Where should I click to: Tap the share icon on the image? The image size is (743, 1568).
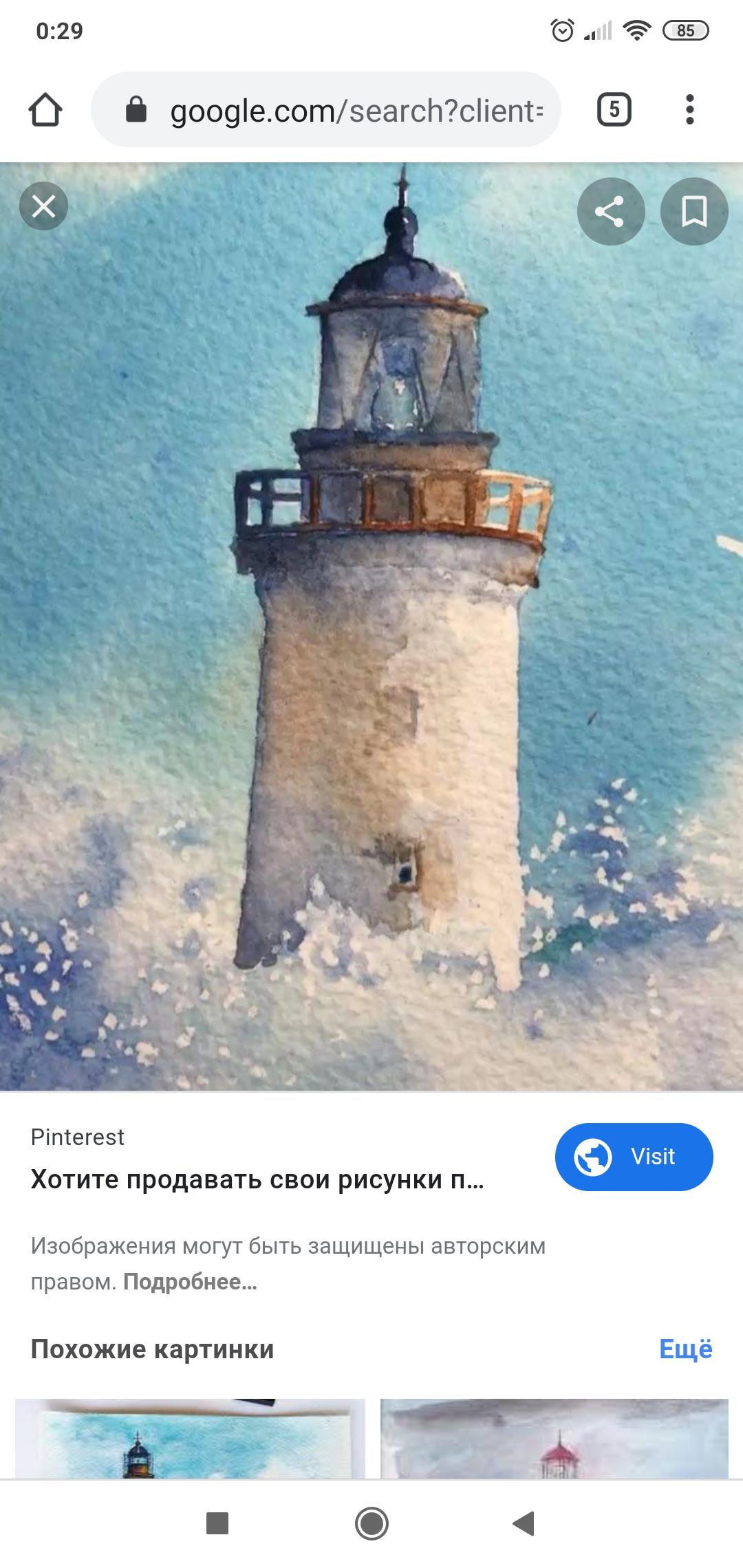click(x=611, y=211)
